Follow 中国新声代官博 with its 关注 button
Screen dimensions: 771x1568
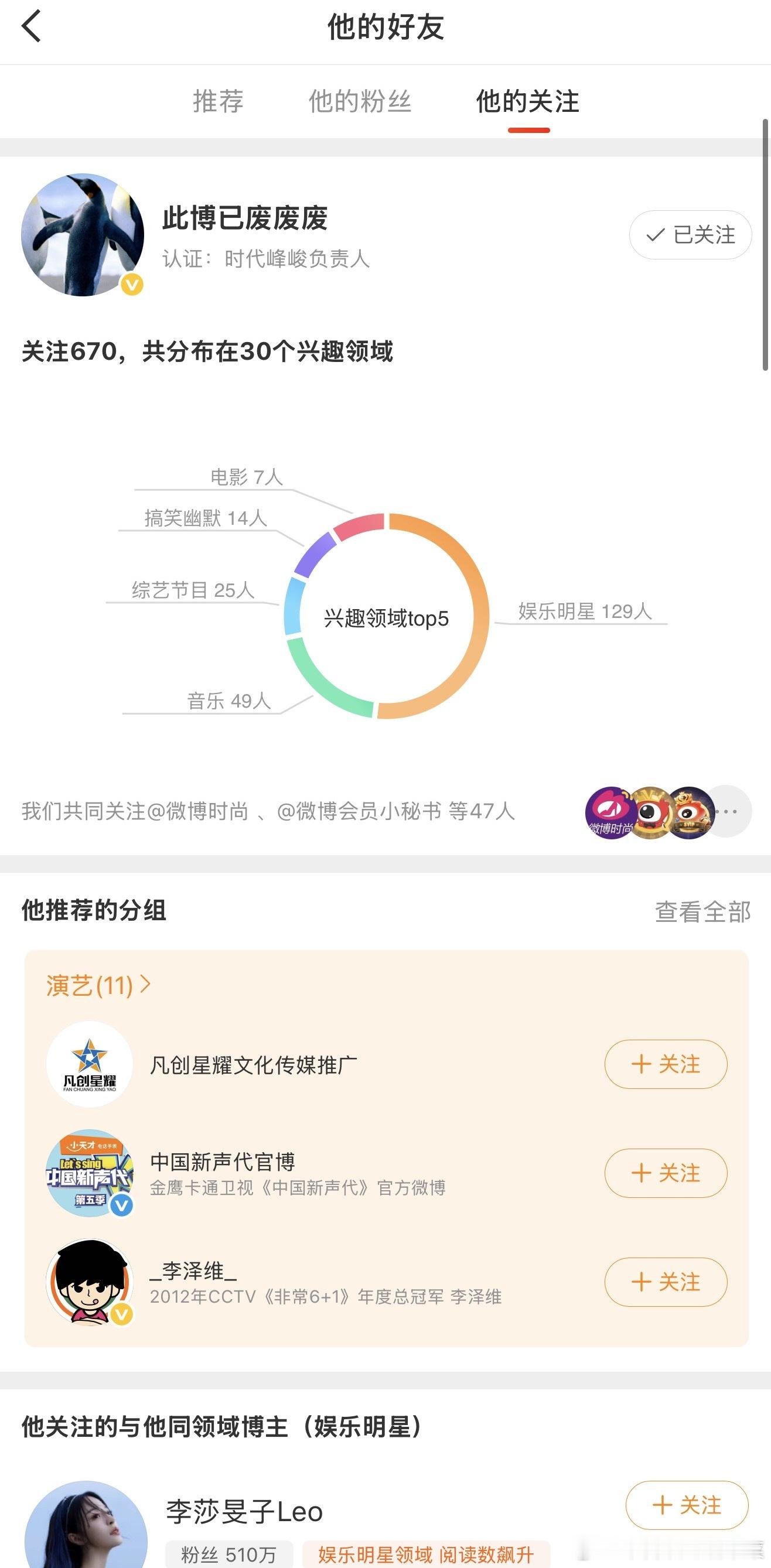(665, 1174)
